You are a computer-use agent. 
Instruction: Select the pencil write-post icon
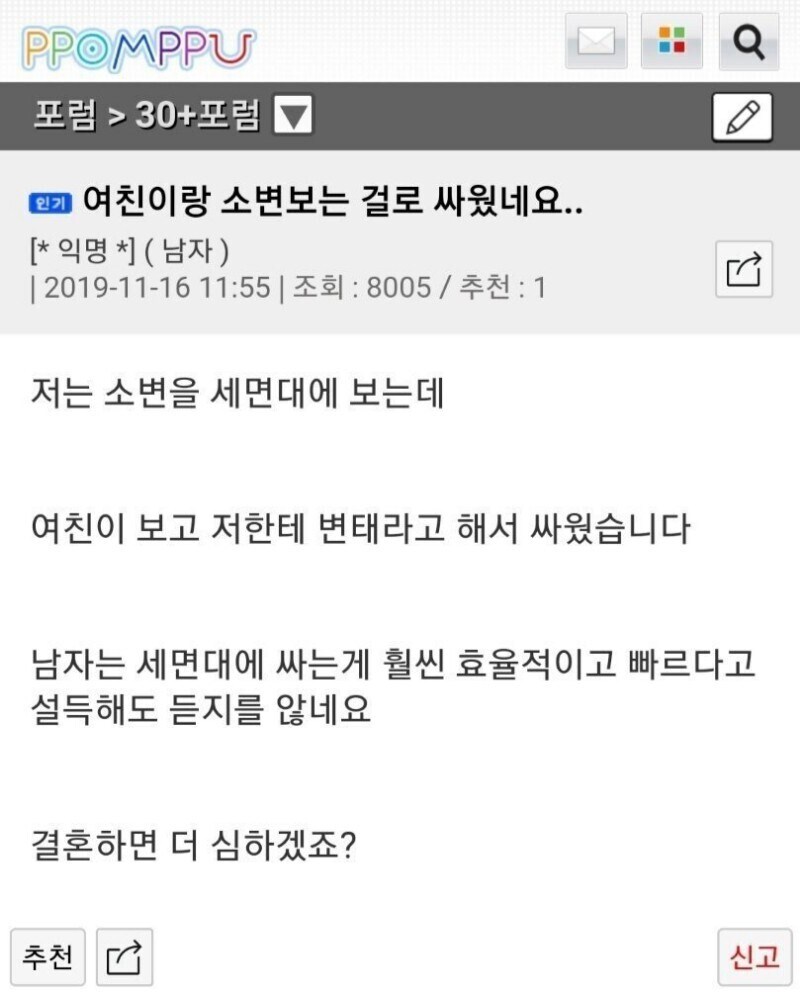741,116
